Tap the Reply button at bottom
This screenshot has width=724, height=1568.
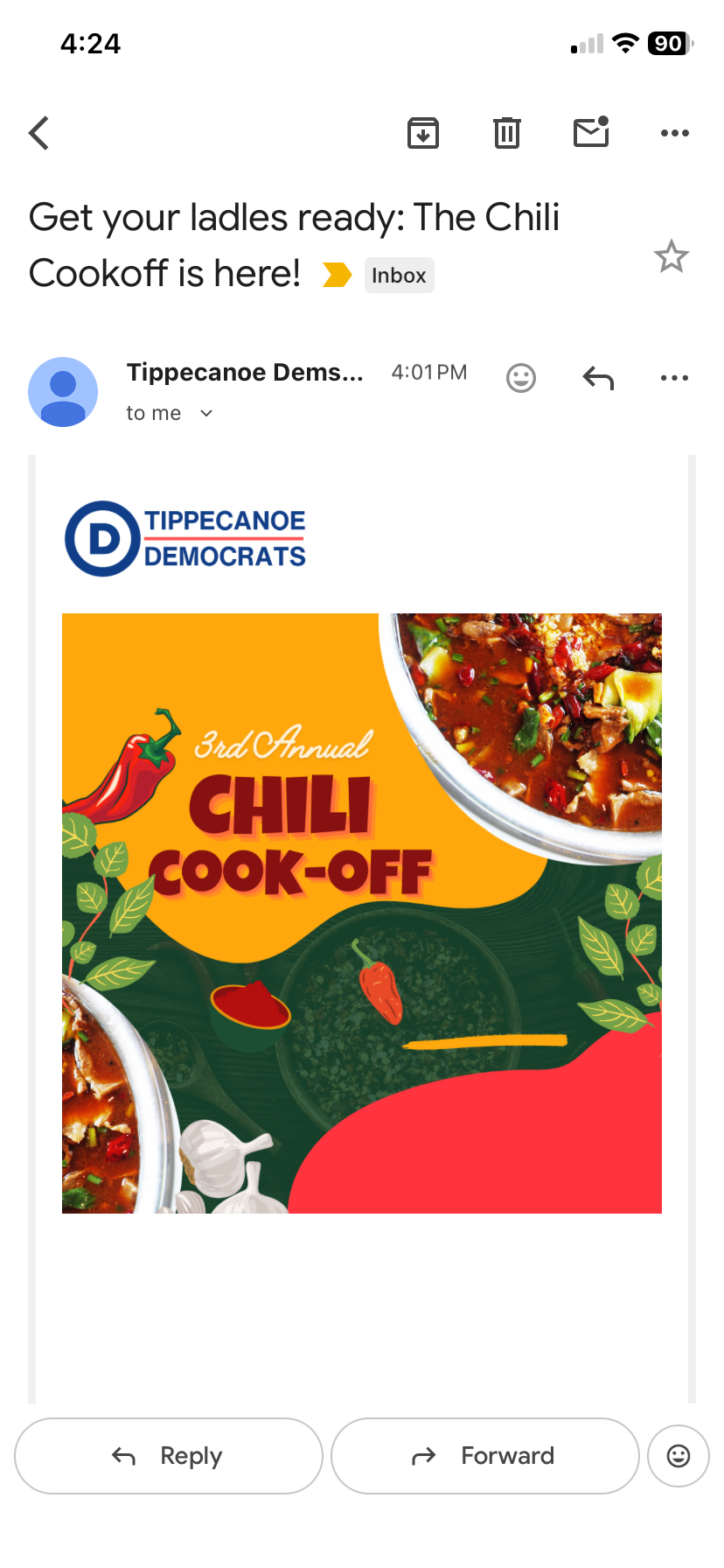click(169, 1456)
